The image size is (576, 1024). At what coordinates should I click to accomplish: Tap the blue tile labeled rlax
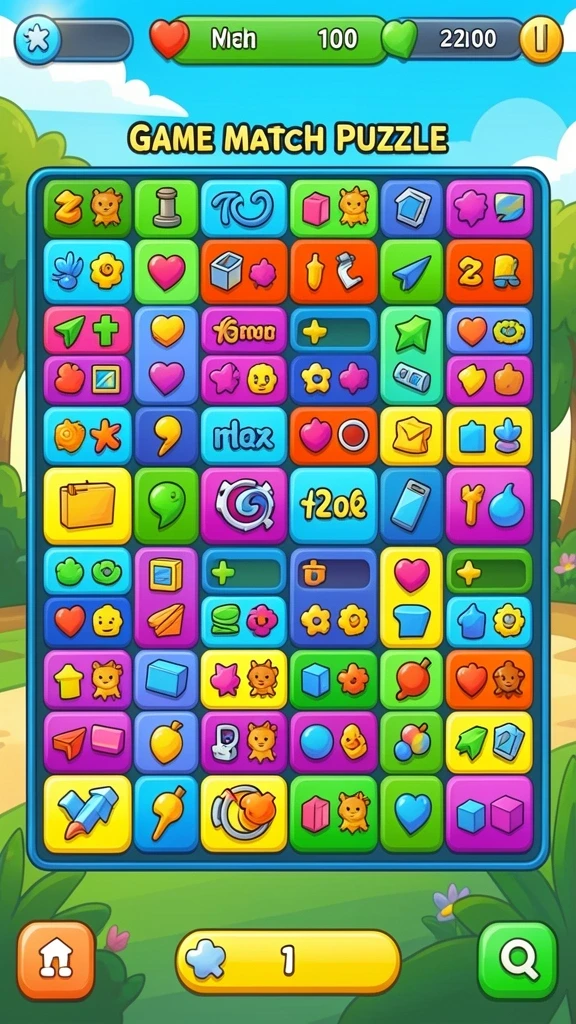tap(244, 436)
